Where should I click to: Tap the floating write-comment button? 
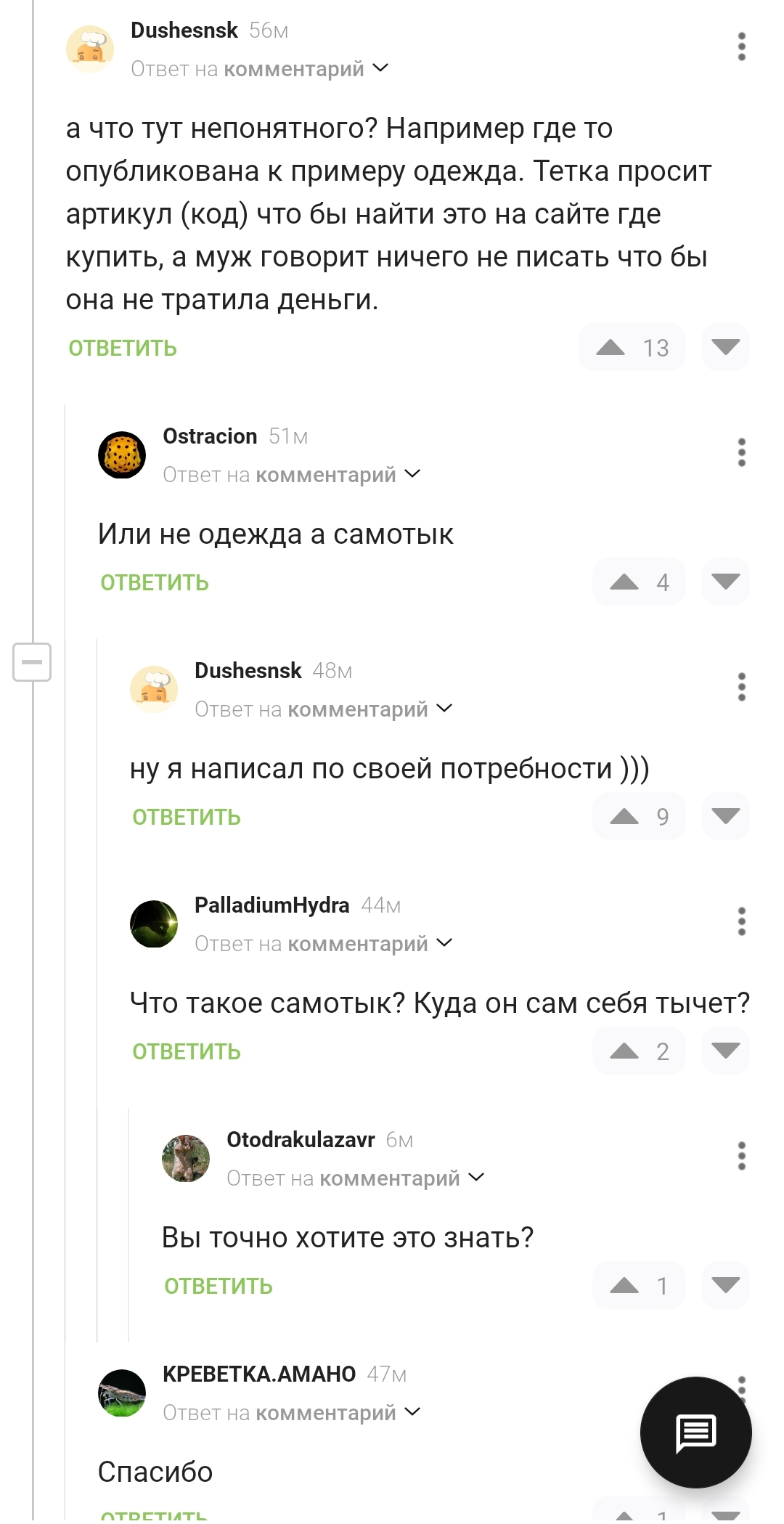(x=695, y=1433)
